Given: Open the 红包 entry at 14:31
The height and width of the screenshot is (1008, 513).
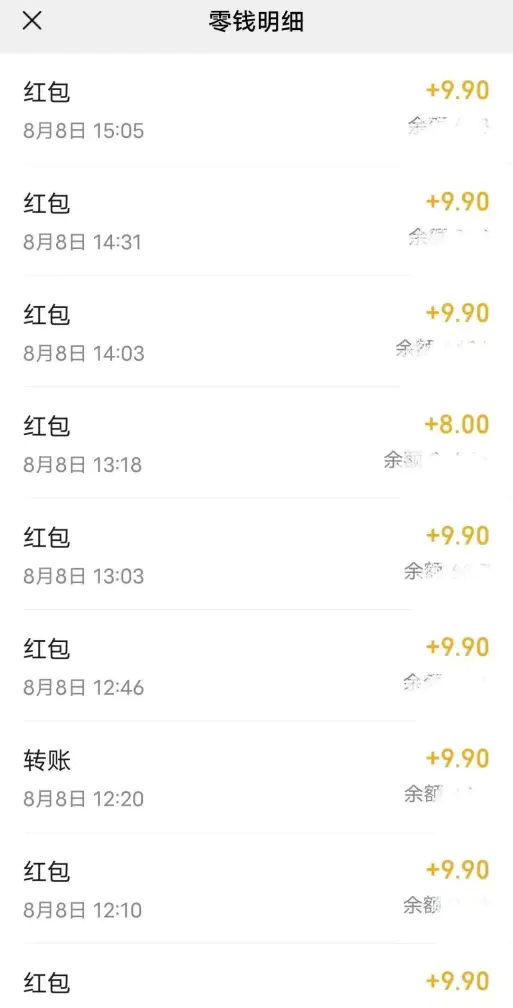Looking at the screenshot, I should click(x=256, y=220).
